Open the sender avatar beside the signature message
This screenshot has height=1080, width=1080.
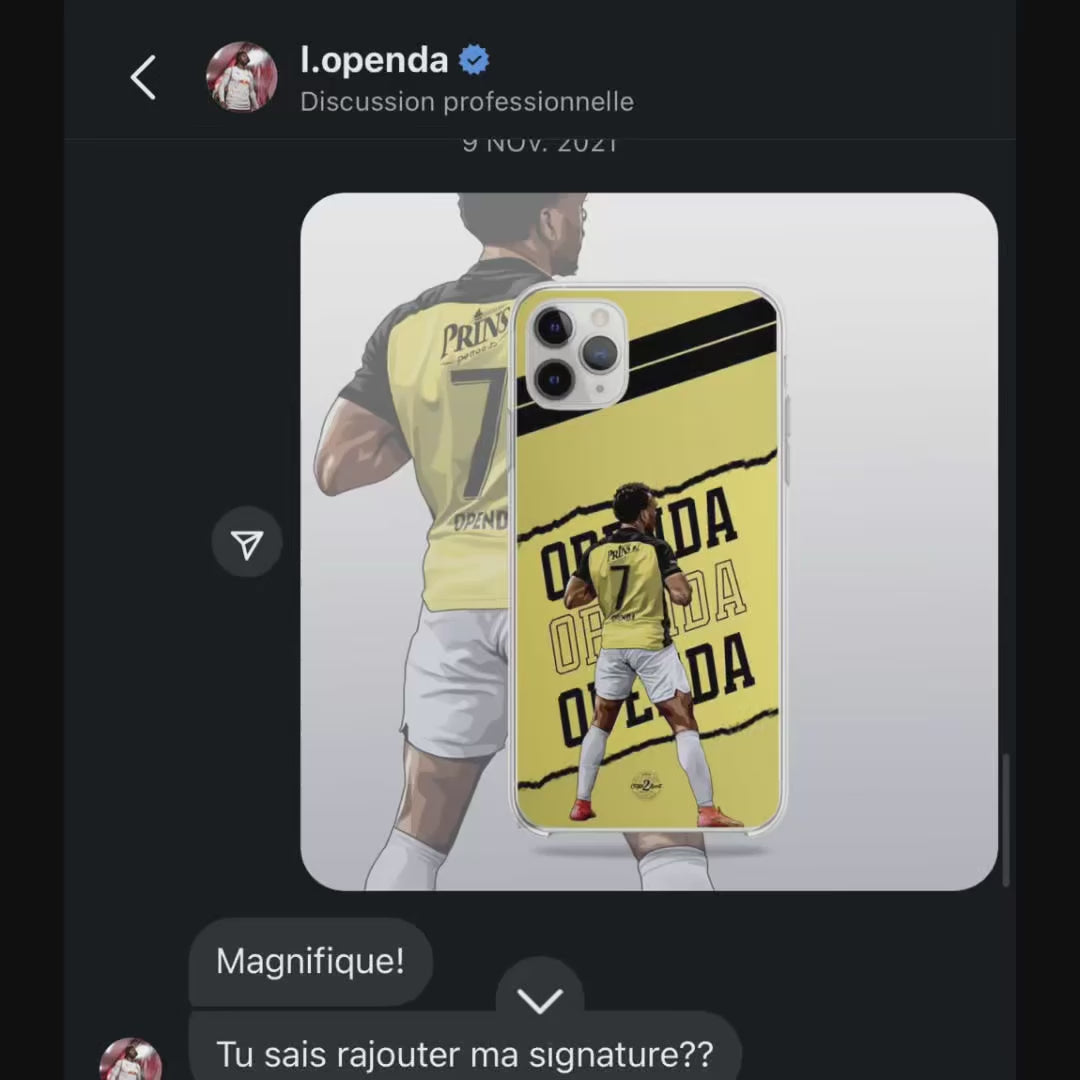pyautogui.click(x=131, y=1062)
